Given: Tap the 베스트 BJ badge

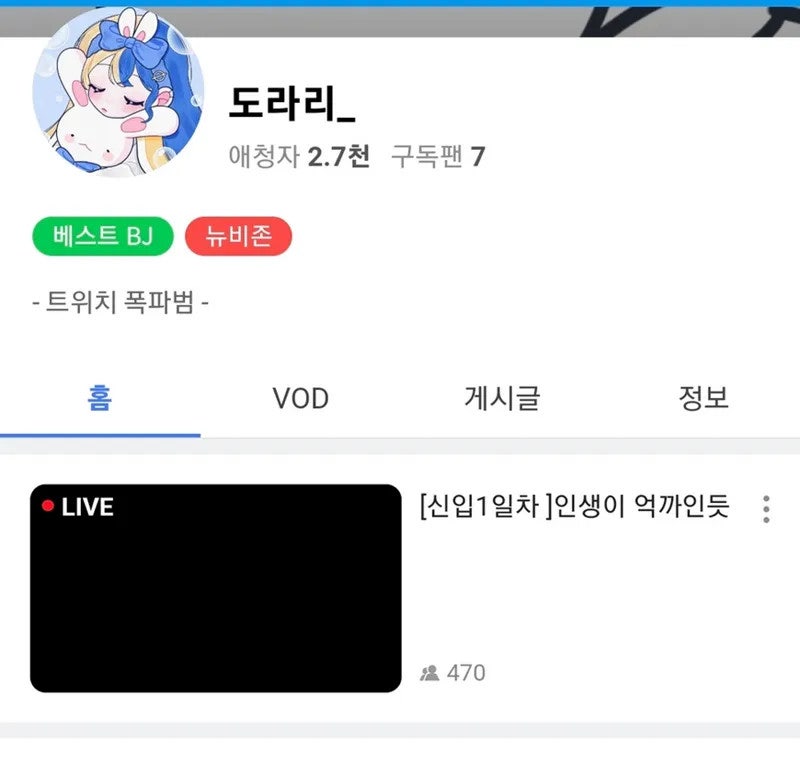Looking at the screenshot, I should 103,237.
